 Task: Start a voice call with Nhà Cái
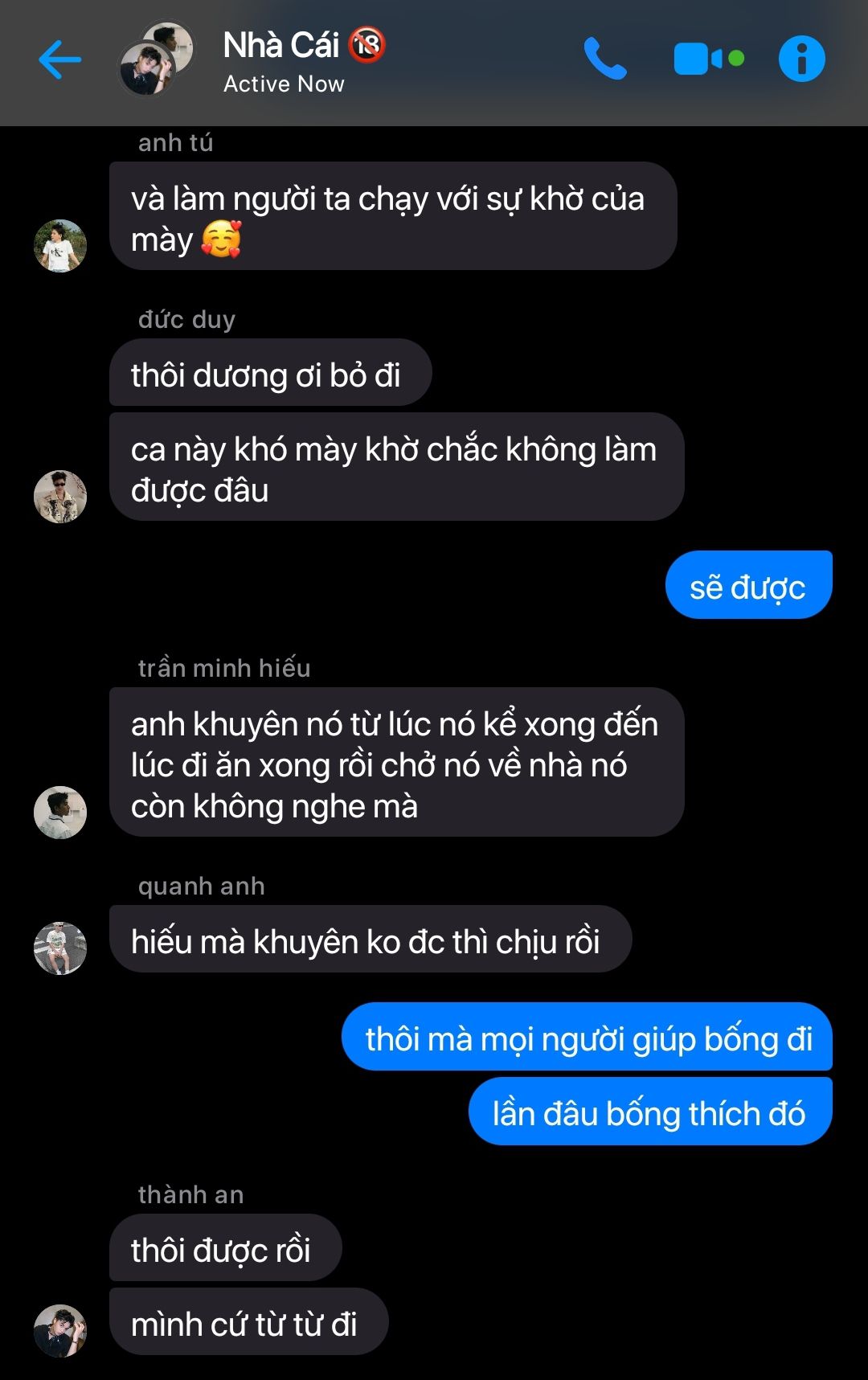604,59
